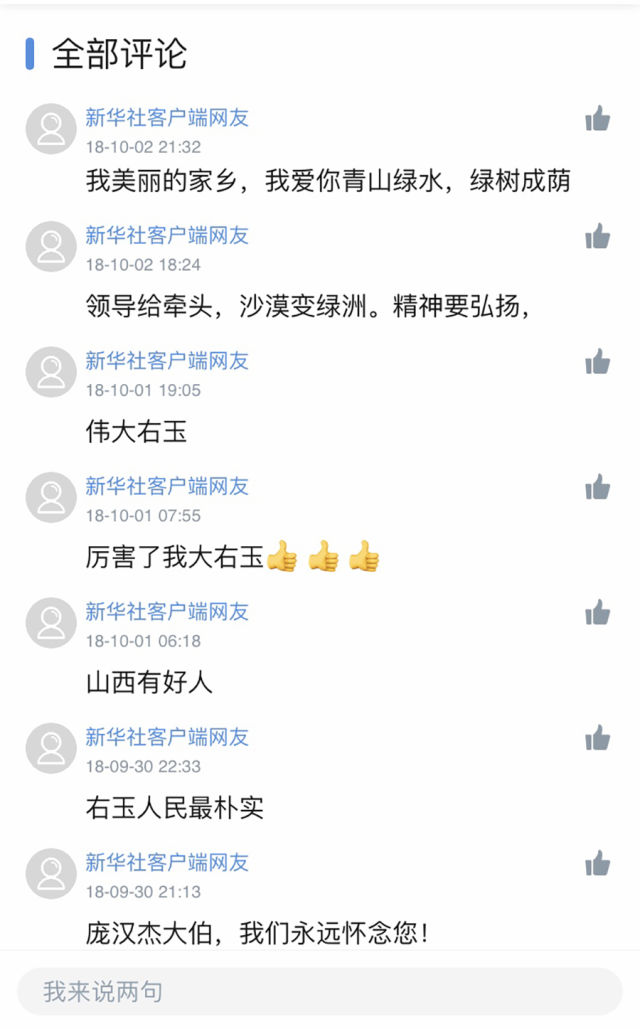Tap the "我来说两句" comment input box
640x1029 pixels.
320,992
